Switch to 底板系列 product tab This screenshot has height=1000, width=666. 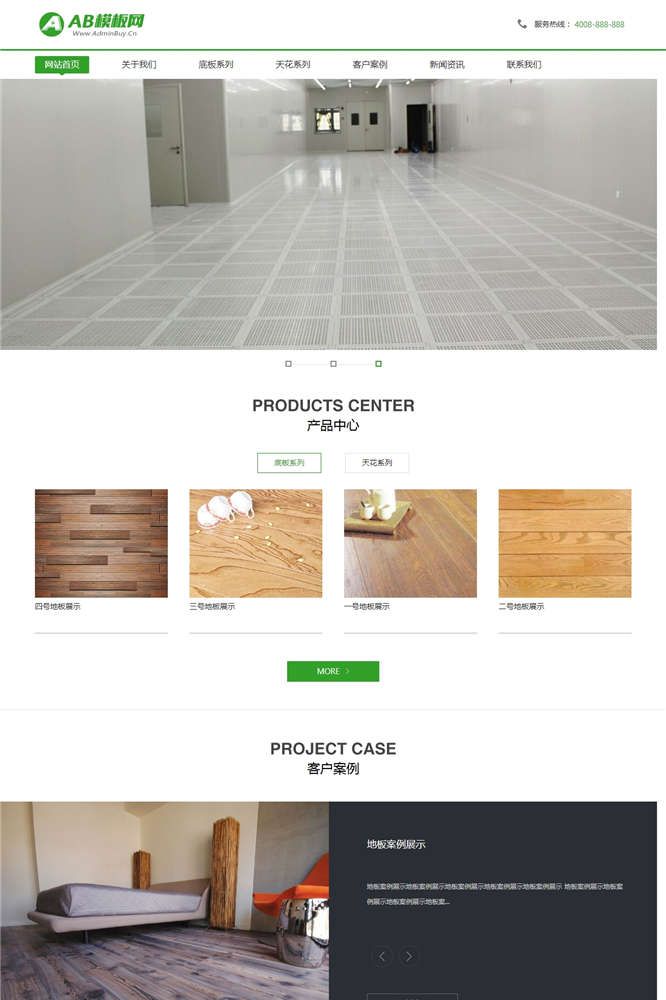[x=289, y=463]
